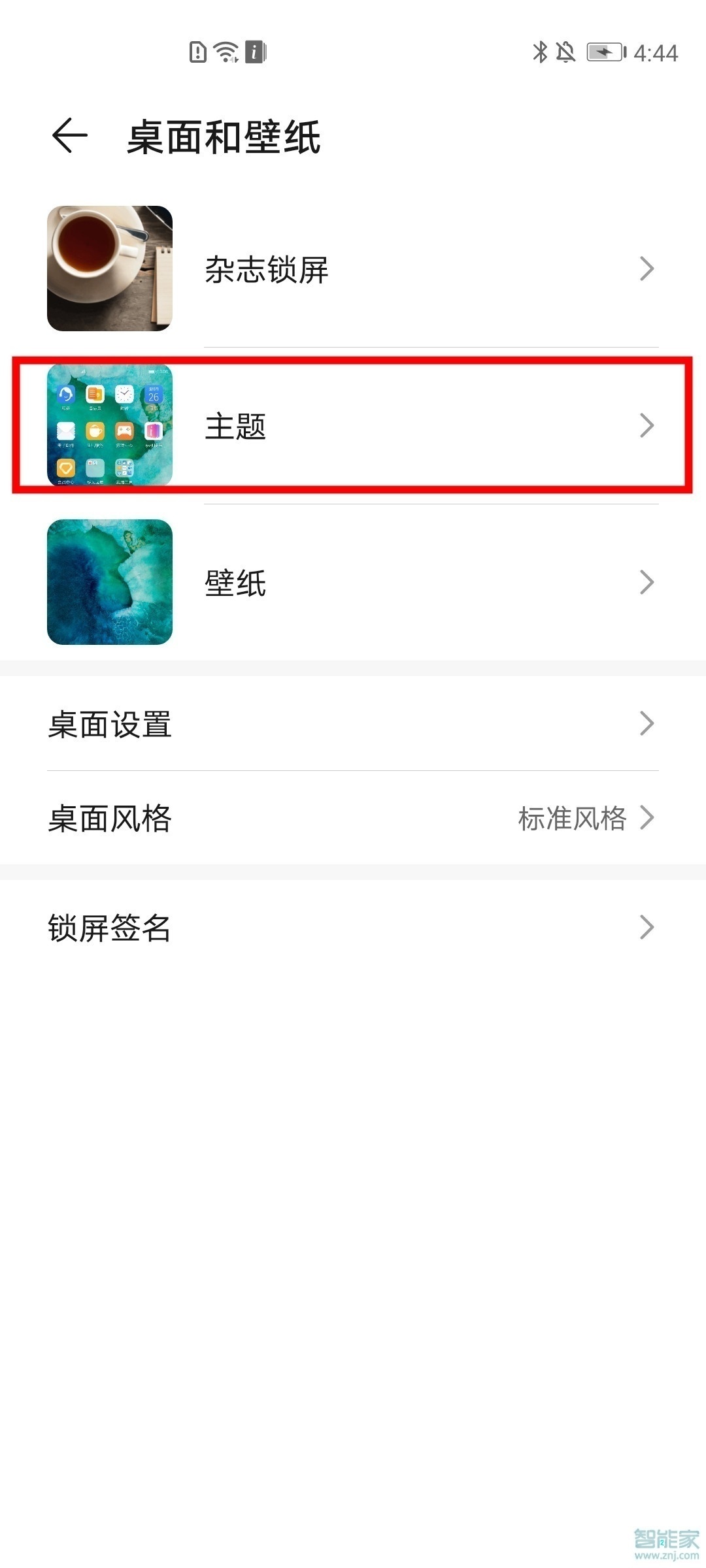Viewport: 706px width, 1568px height.
Task: Click the info status bar icon
Action: click(255, 52)
